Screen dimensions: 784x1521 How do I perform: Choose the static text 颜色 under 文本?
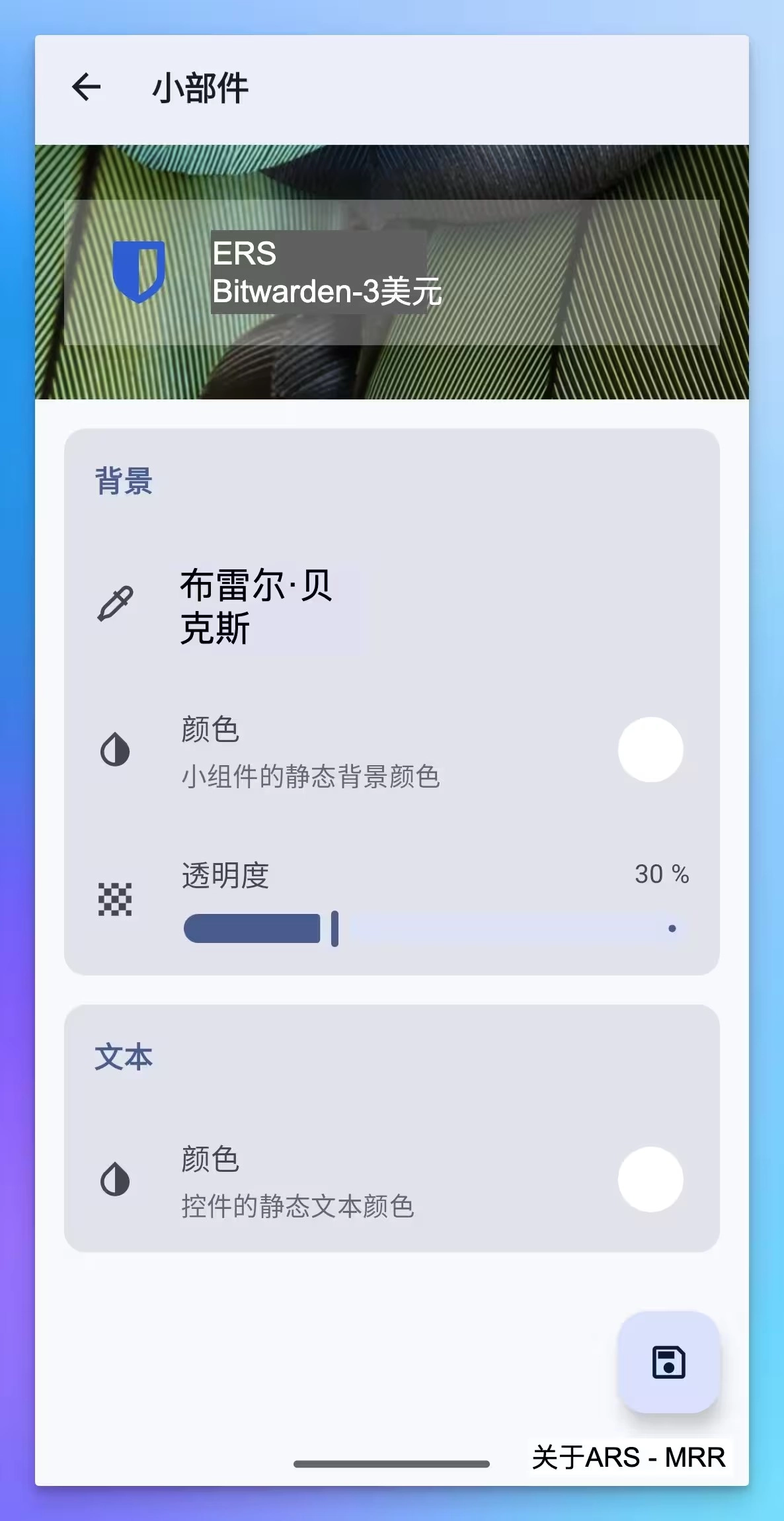point(650,1180)
